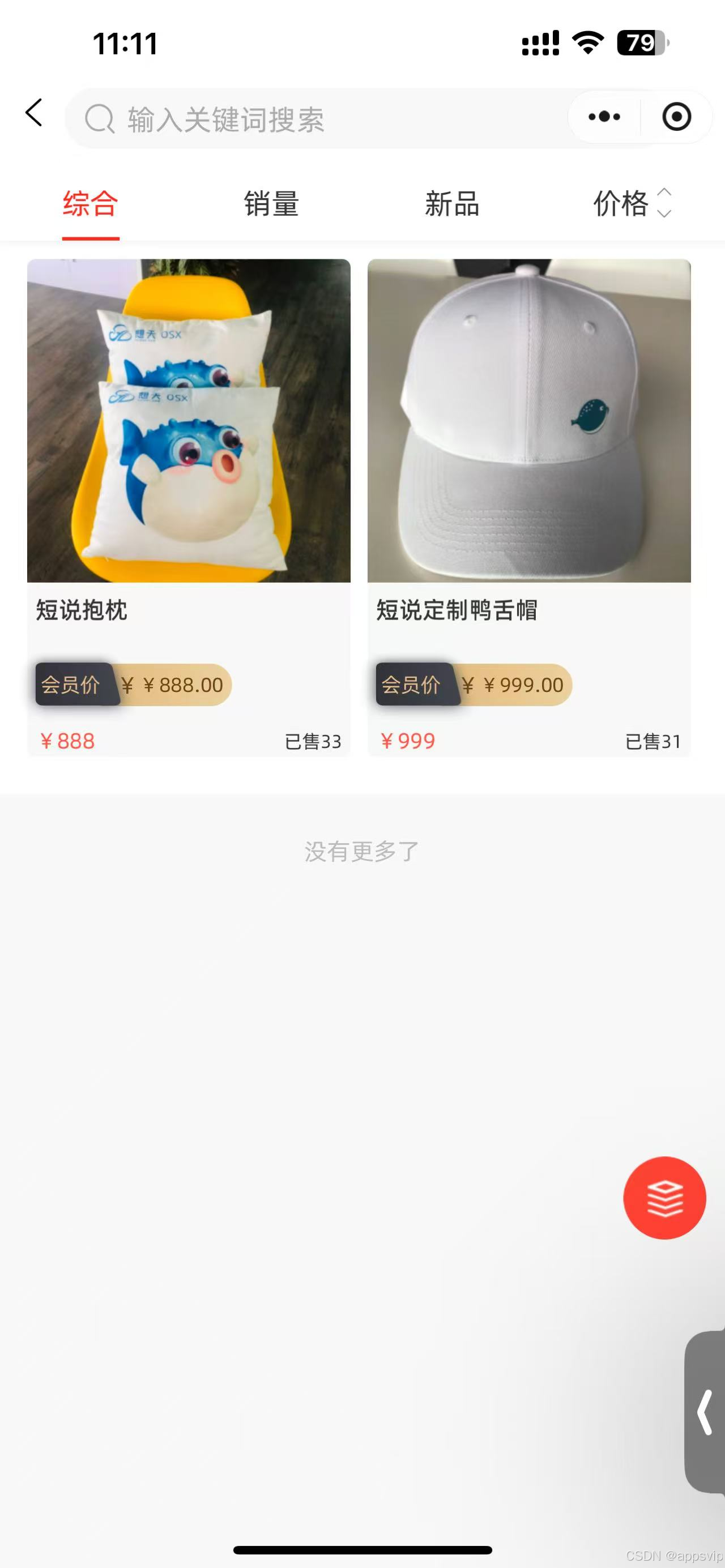This screenshot has height=1568, width=725.
Task: Sort products by 销量
Action: (x=271, y=204)
